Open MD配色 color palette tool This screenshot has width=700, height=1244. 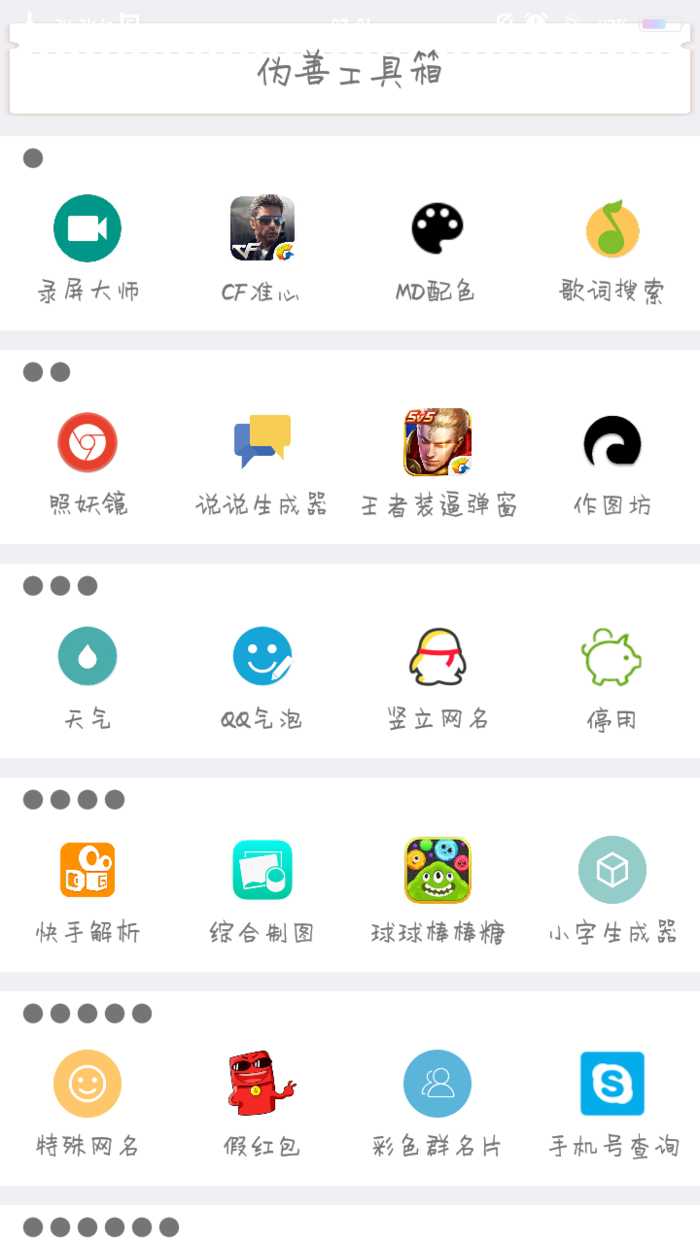[437, 229]
